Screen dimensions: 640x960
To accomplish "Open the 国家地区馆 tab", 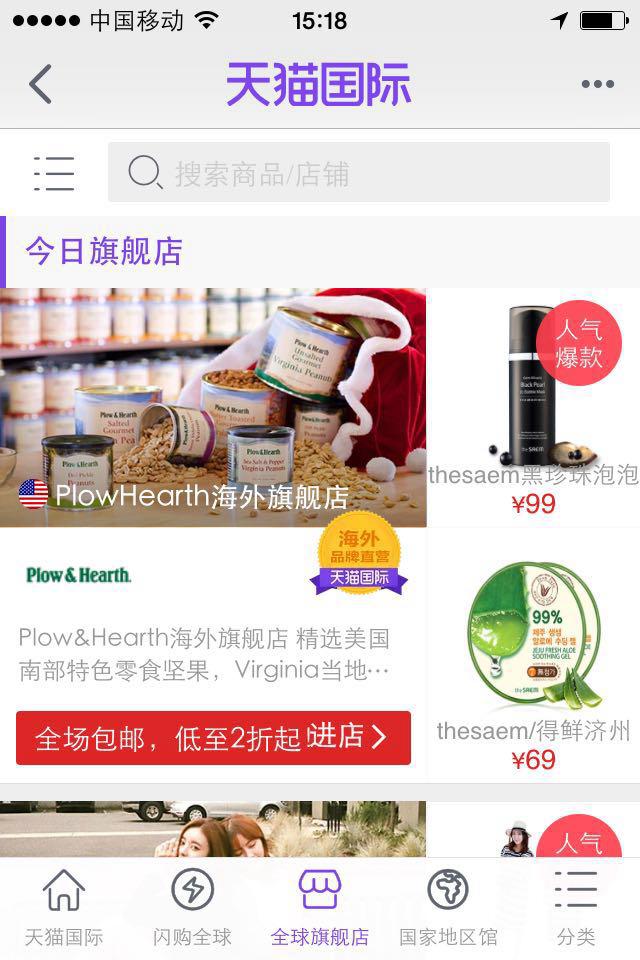I will pos(448,907).
